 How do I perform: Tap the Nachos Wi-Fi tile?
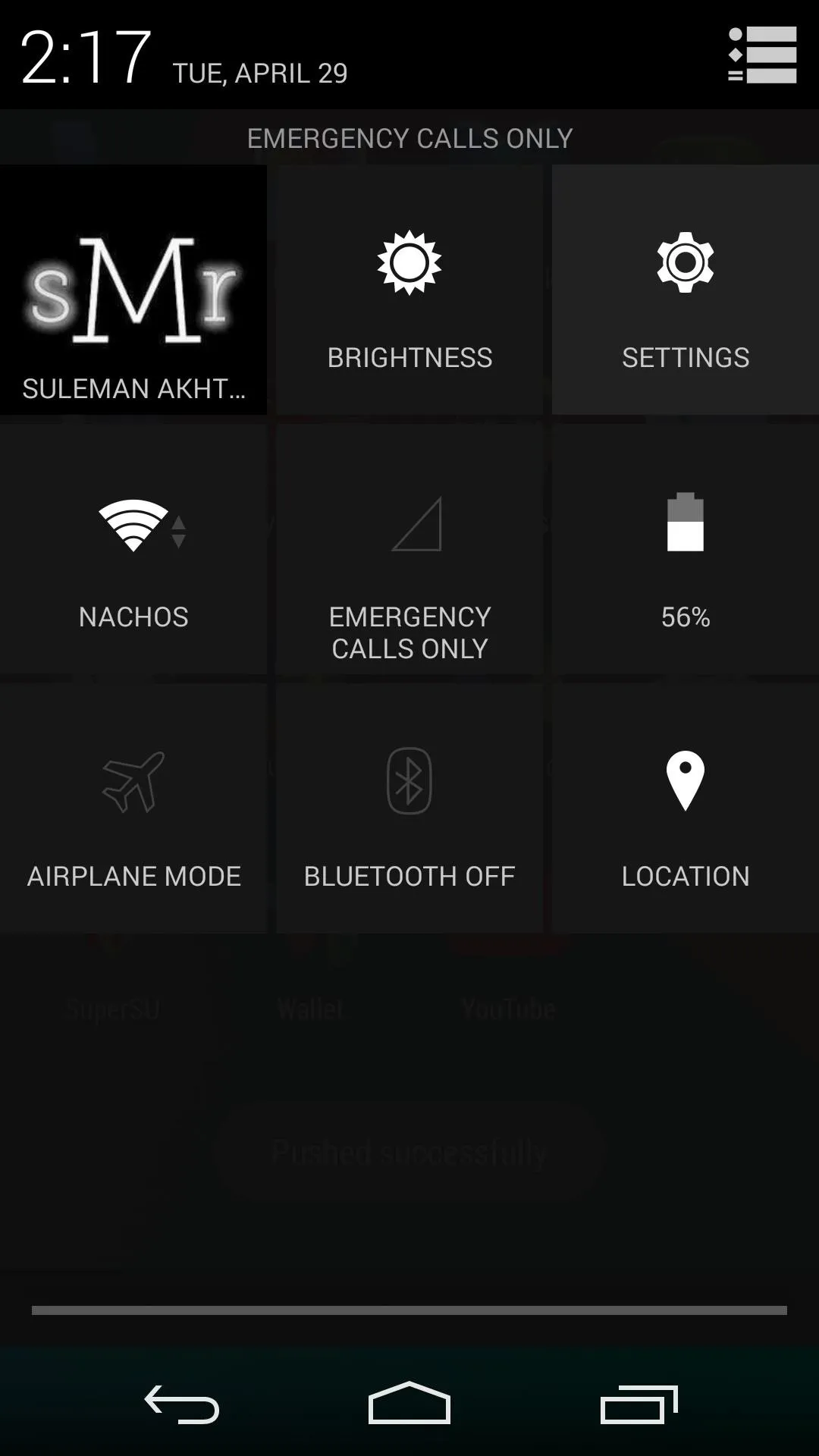133,549
